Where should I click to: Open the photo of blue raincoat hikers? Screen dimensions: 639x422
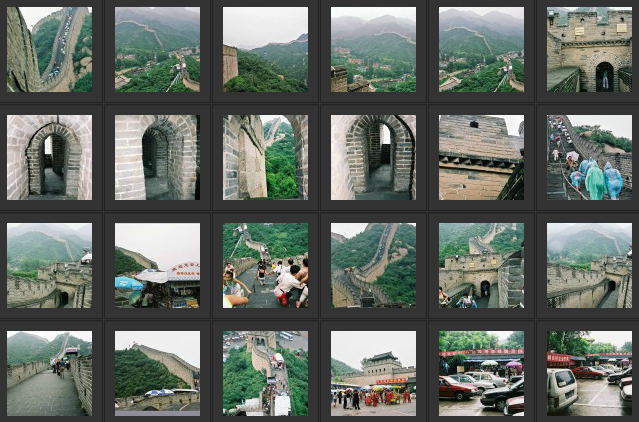click(589, 157)
